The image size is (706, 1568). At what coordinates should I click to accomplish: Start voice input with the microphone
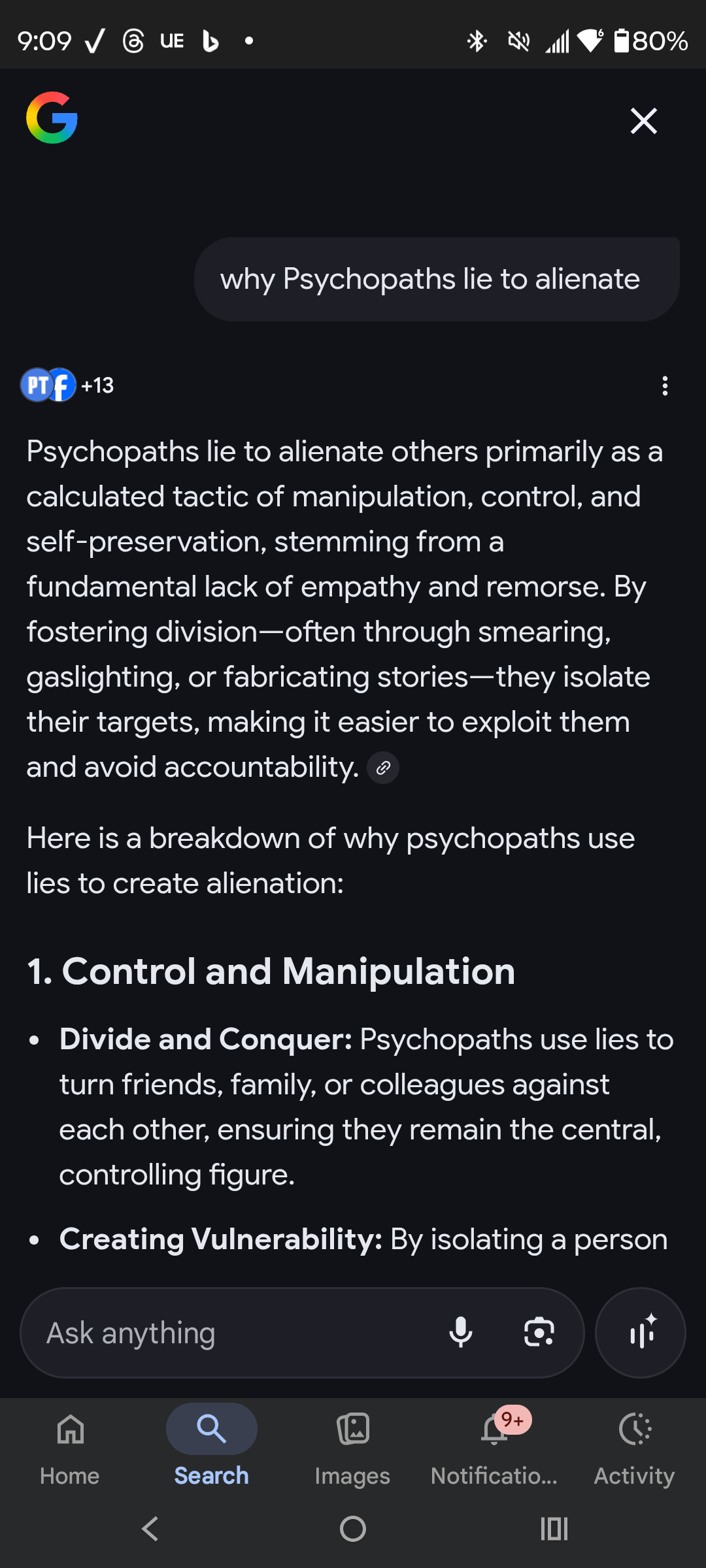pos(461,1333)
